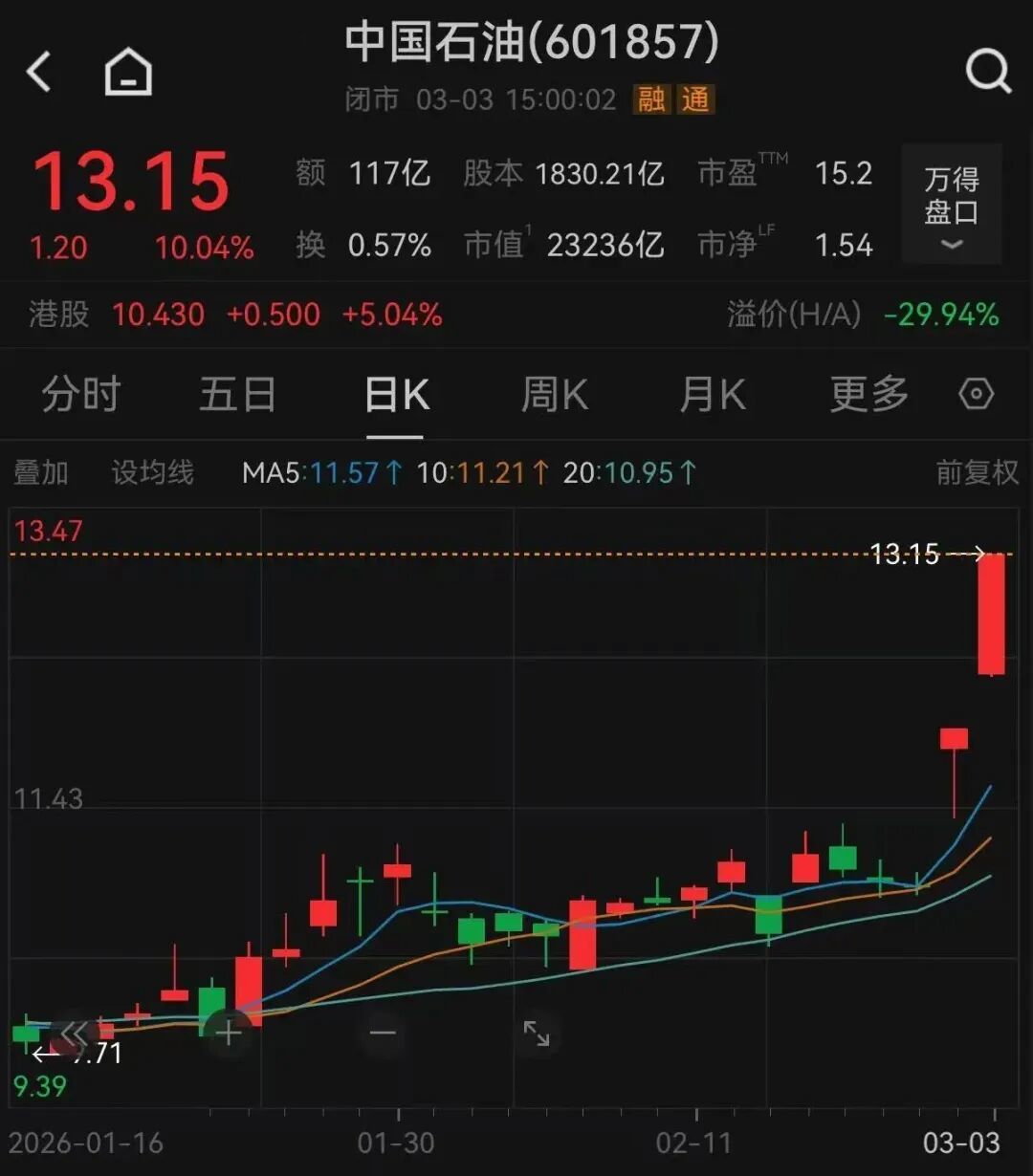Select the 日K chart tab
This screenshot has width=1033, height=1176.
click(396, 394)
